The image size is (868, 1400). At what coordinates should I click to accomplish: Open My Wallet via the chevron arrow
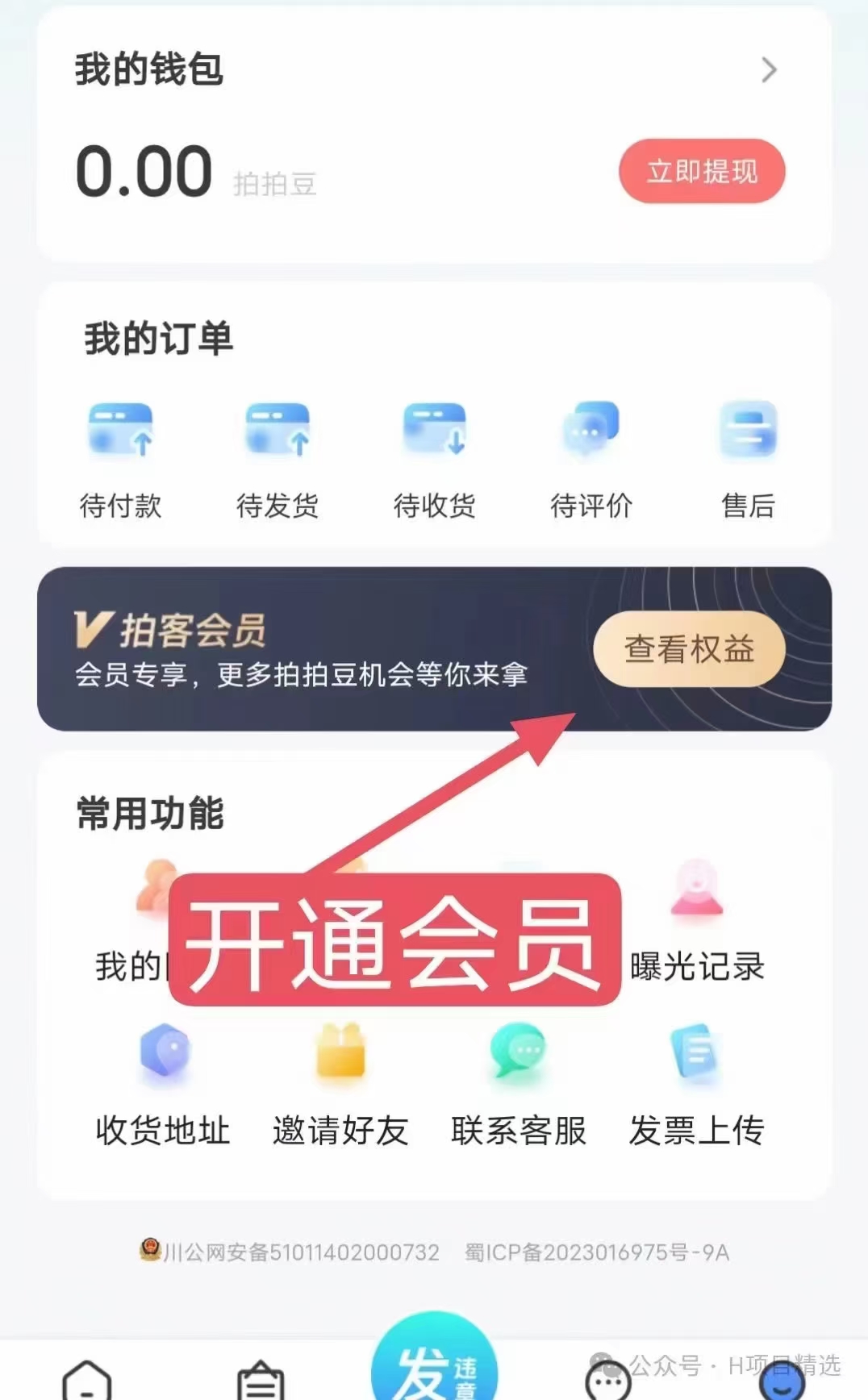pos(769,70)
